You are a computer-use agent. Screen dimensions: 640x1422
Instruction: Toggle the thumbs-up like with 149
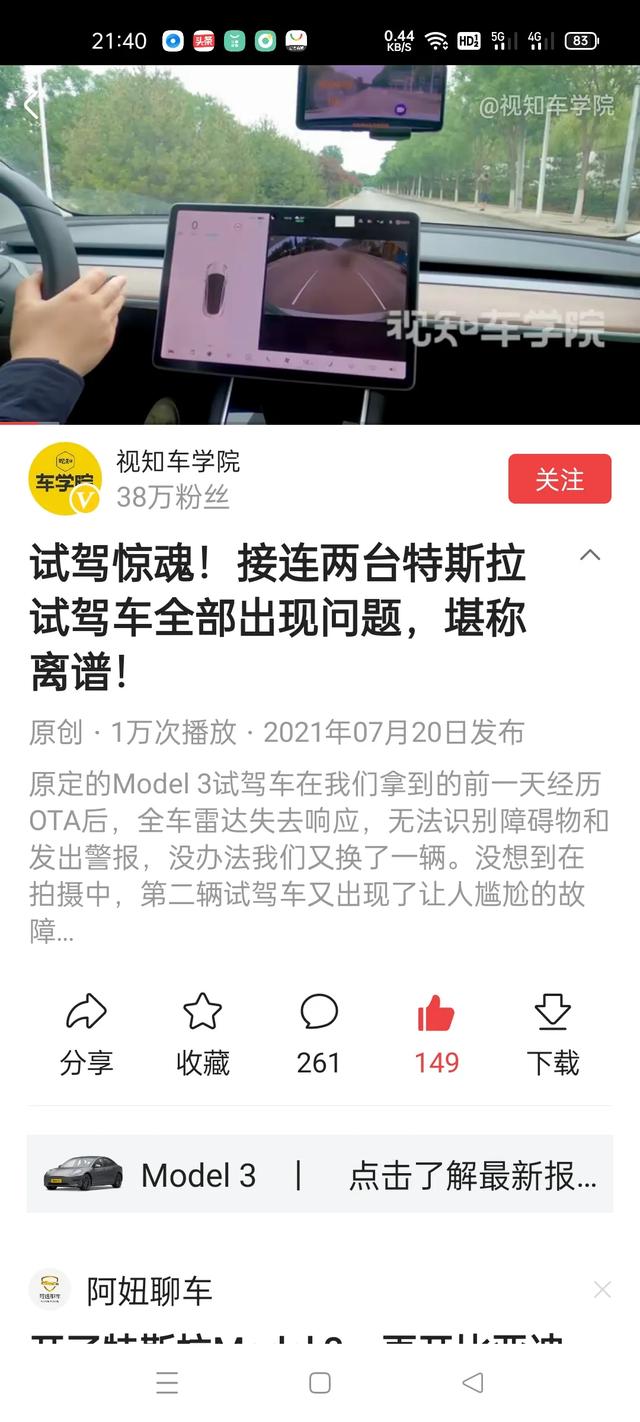(436, 1033)
